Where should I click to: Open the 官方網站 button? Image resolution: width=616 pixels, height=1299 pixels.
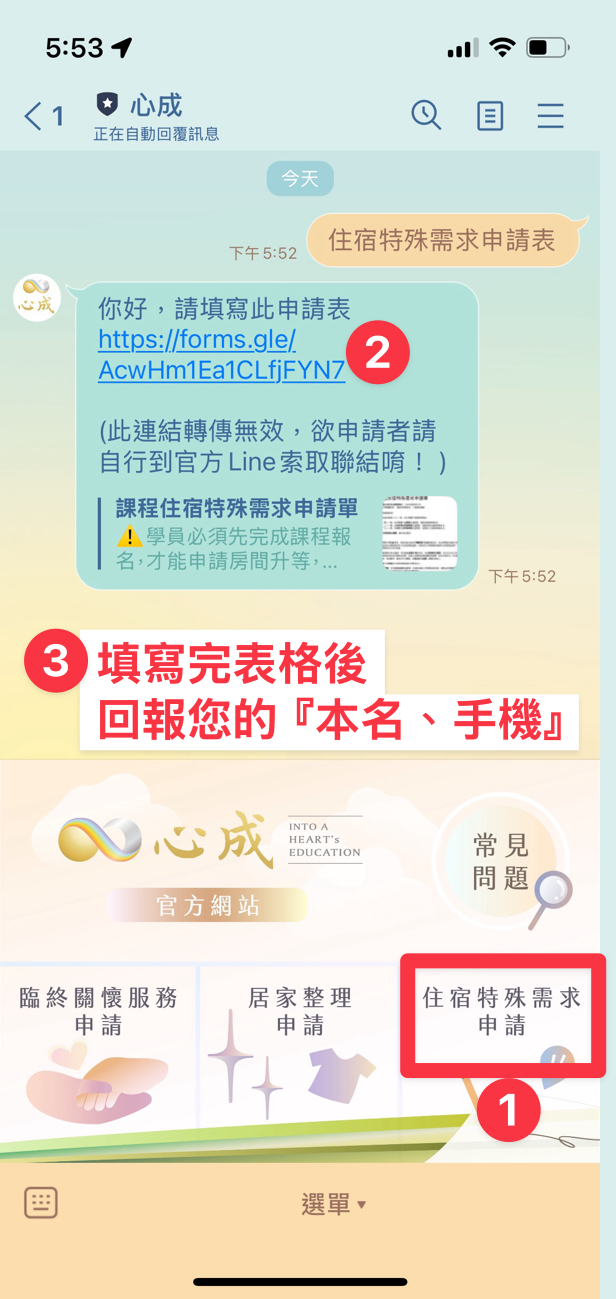pos(208,906)
